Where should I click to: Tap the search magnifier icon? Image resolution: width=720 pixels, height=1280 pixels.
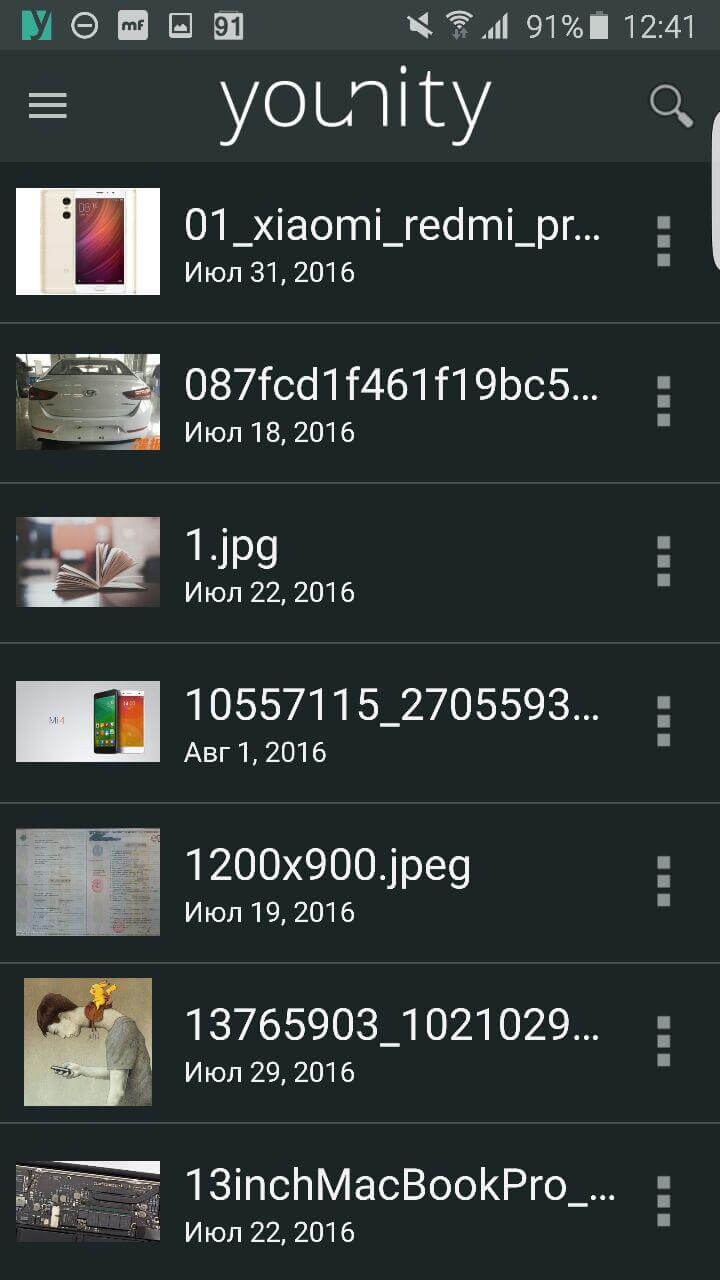pos(670,105)
